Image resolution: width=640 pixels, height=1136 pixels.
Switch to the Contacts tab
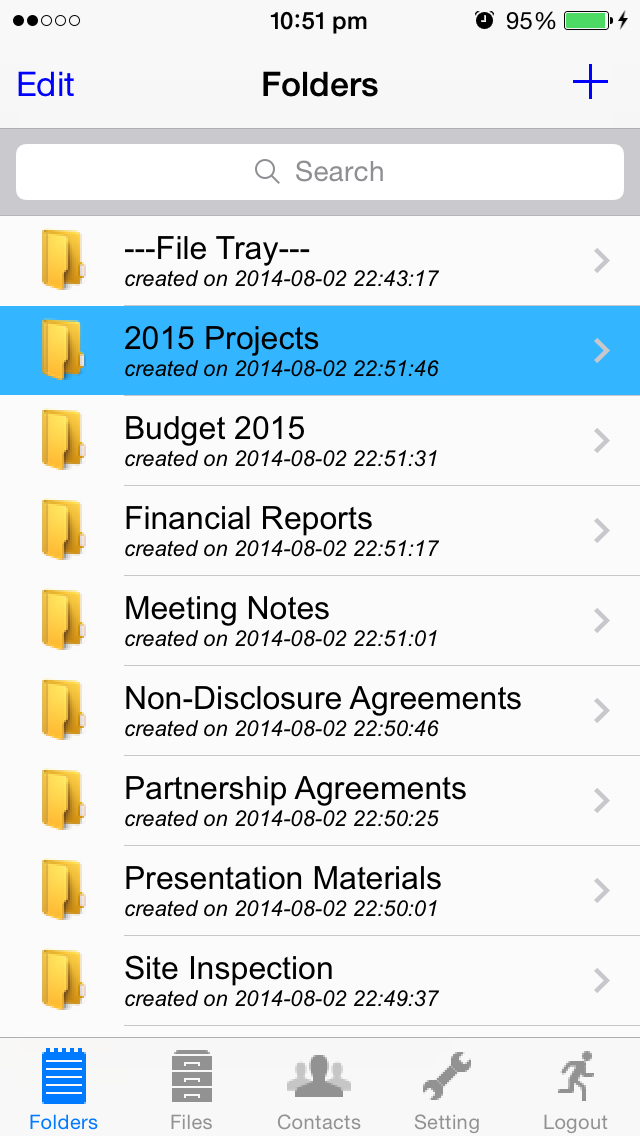(x=319, y=1089)
